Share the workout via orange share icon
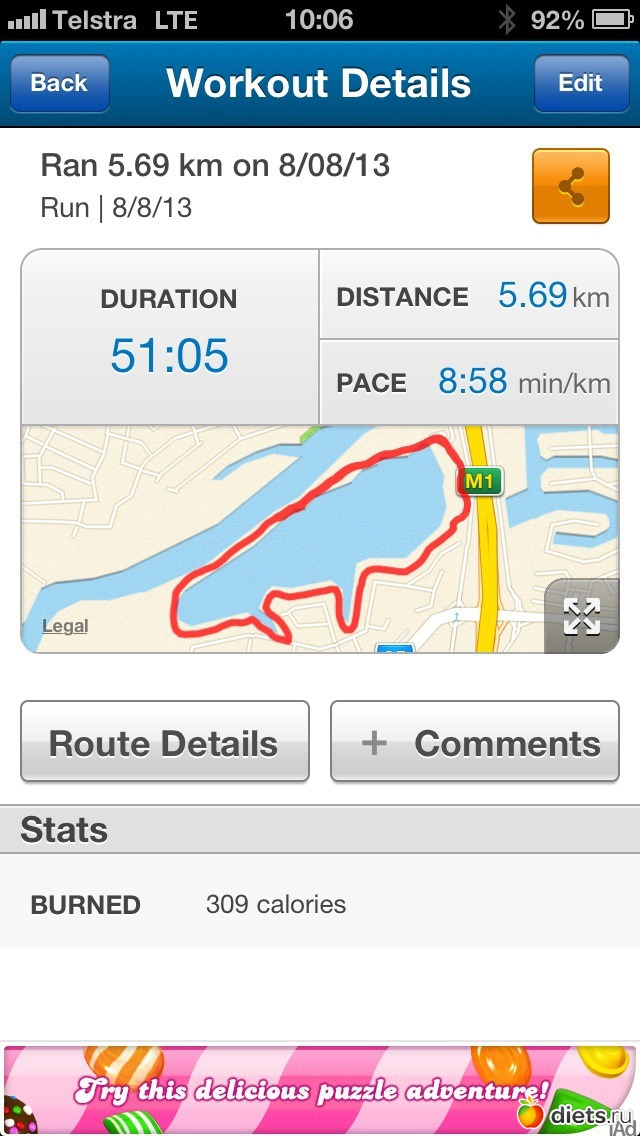 pyautogui.click(x=571, y=186)
